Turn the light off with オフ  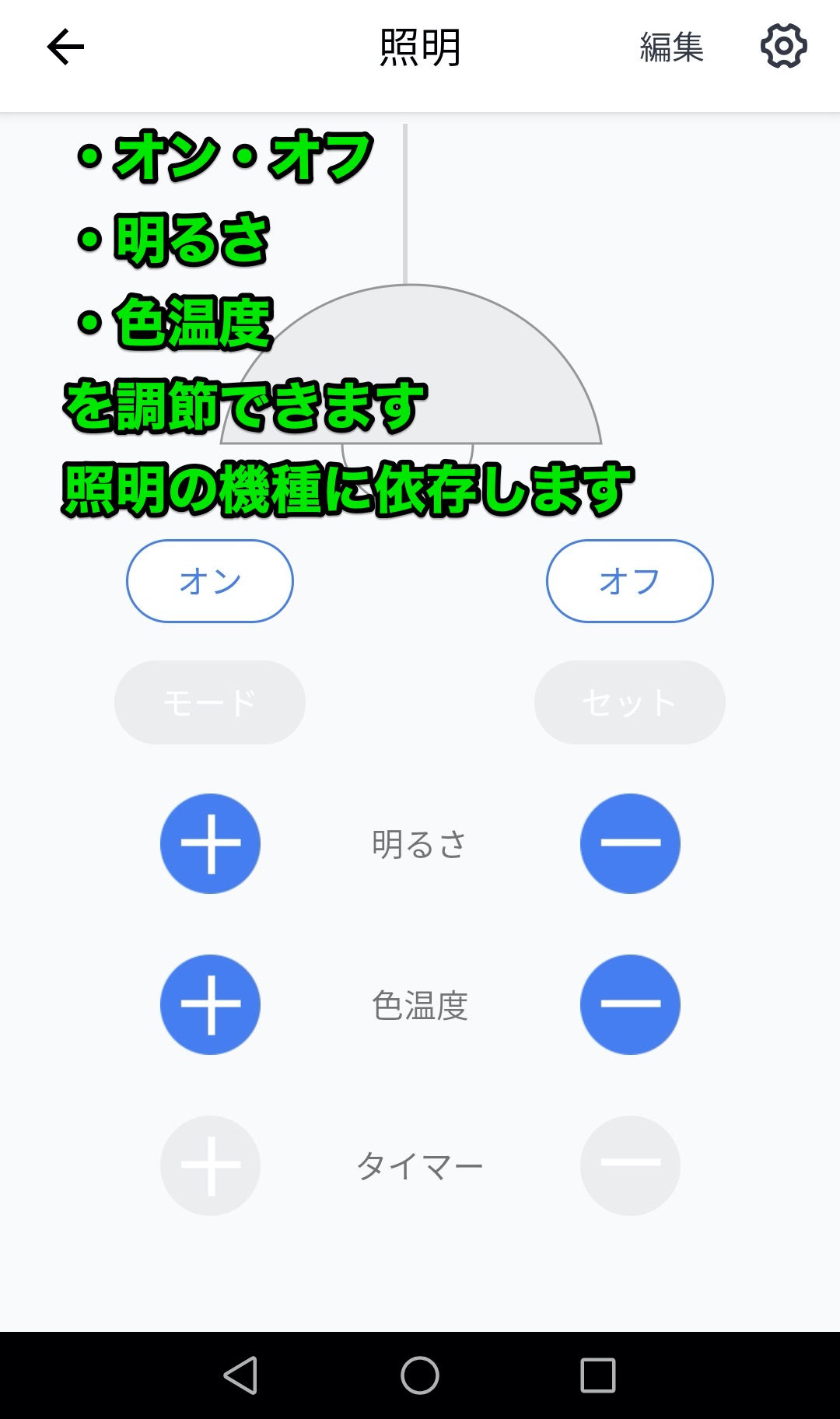point(630,581)
